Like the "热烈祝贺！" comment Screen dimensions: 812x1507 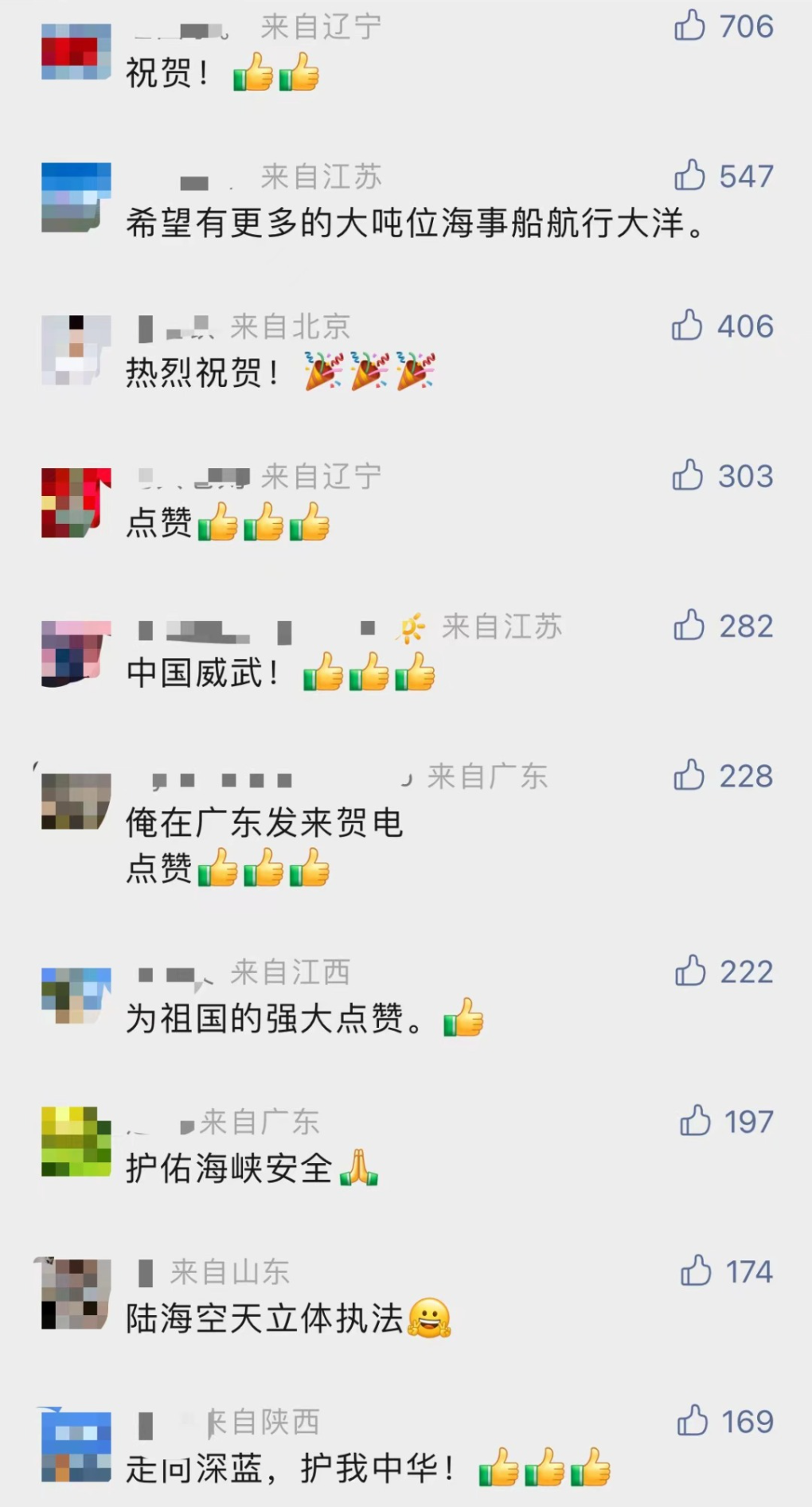click(x=689, y=326)
